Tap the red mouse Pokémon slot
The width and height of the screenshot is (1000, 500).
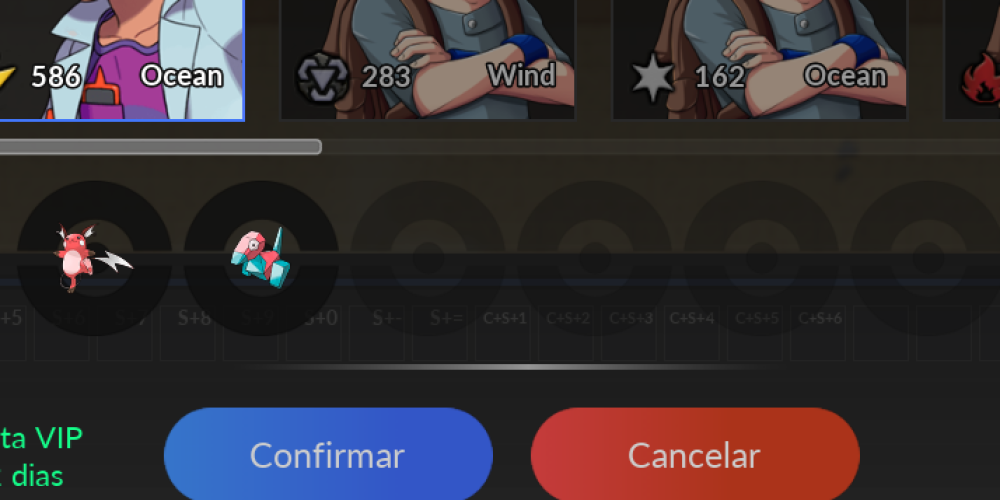click(x=92, y=257)
